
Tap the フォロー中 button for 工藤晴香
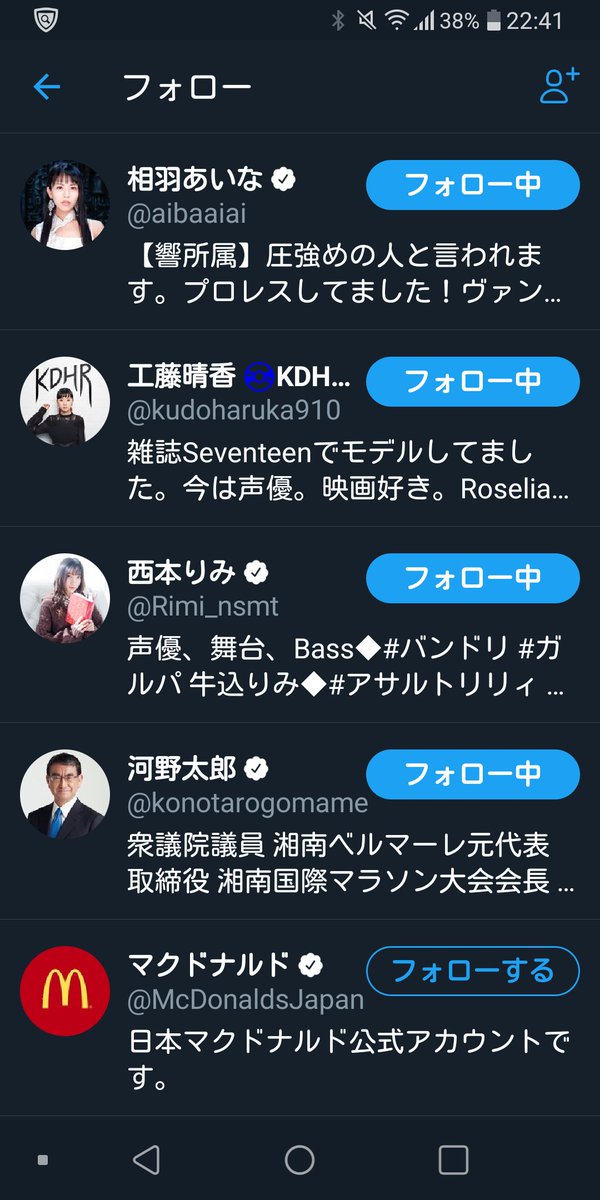click(x=473, y=381)
